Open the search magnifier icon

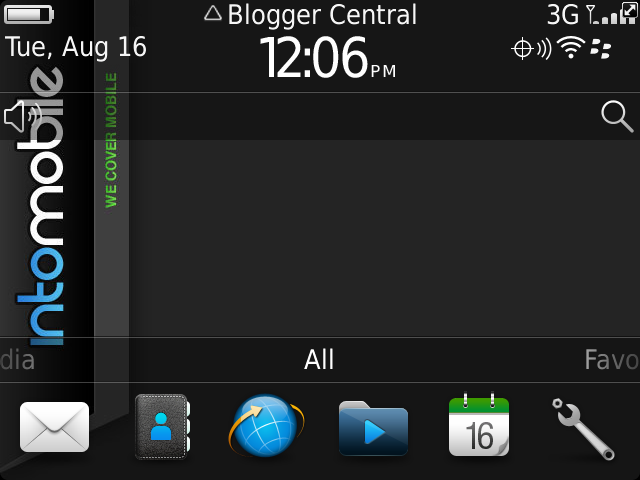click(x=617, y=117)
